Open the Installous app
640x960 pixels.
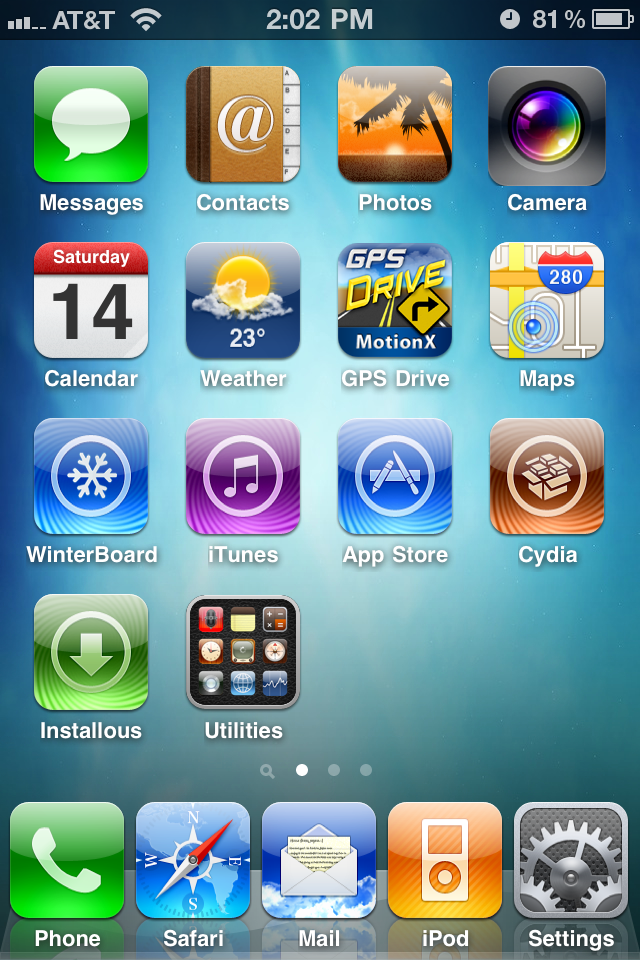(x=91, y=653)
